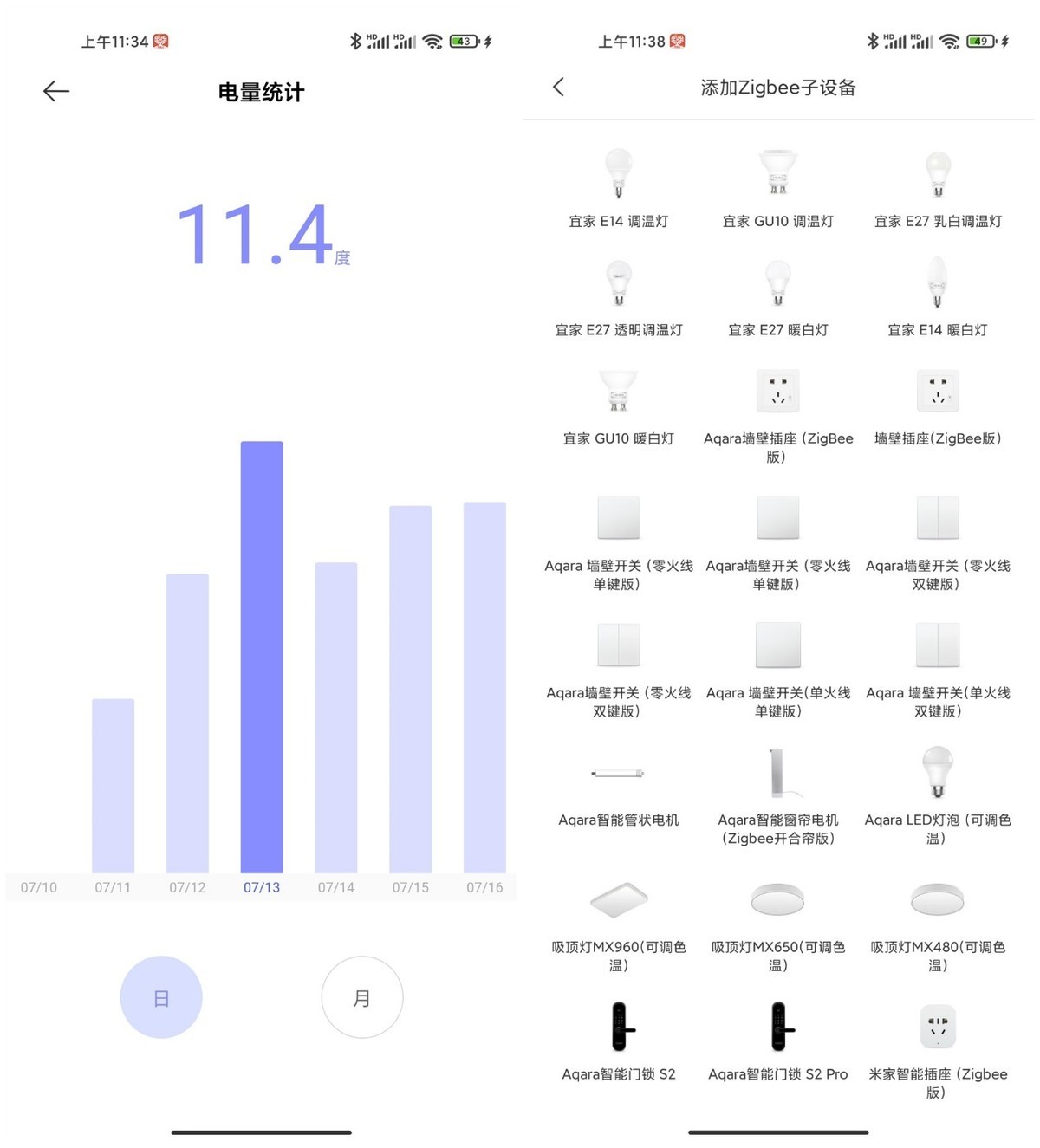Add Aqara墙壁插座 (ZigBee版)
The height and width of the screenshot is (1148, 1040).
coord(778,416)
